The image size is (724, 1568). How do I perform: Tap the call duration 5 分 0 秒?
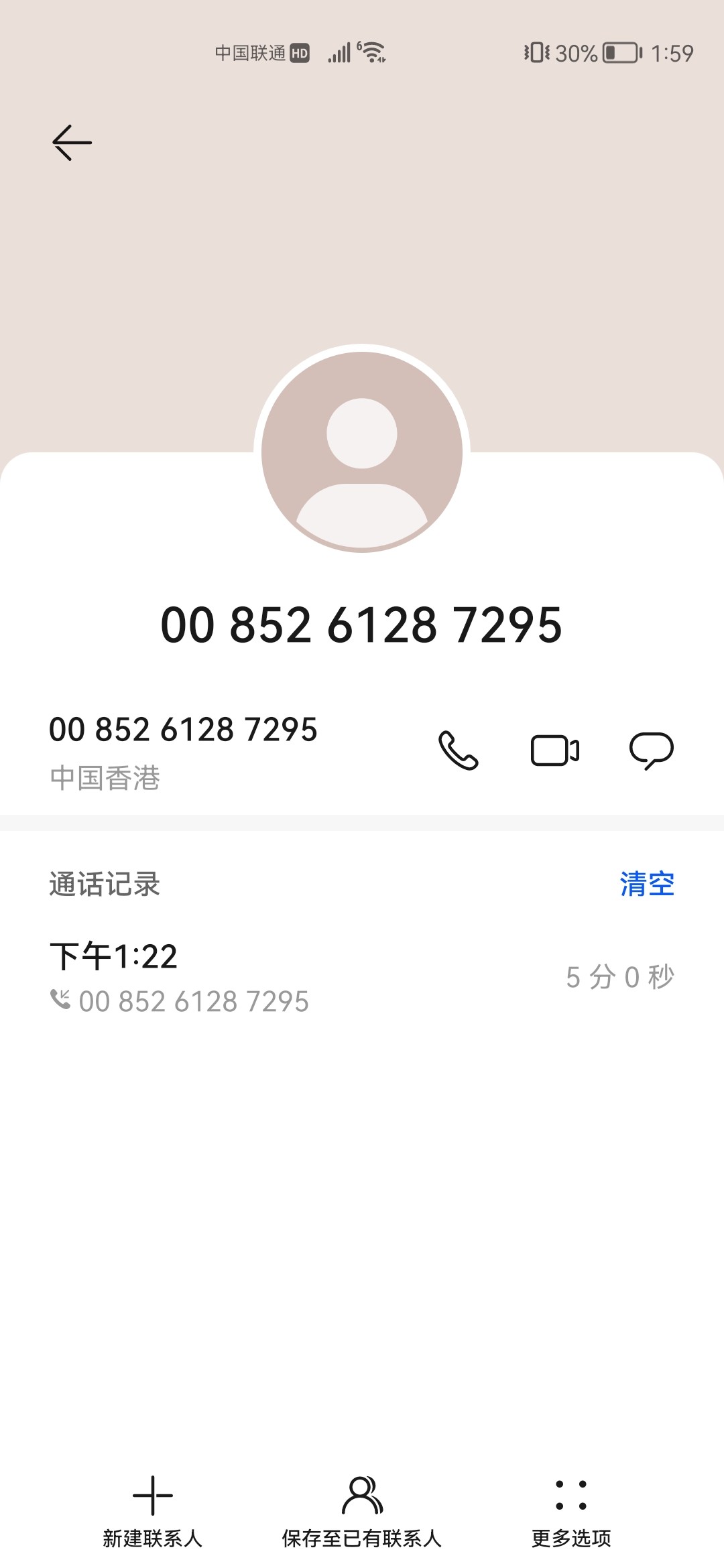[619, 978]
